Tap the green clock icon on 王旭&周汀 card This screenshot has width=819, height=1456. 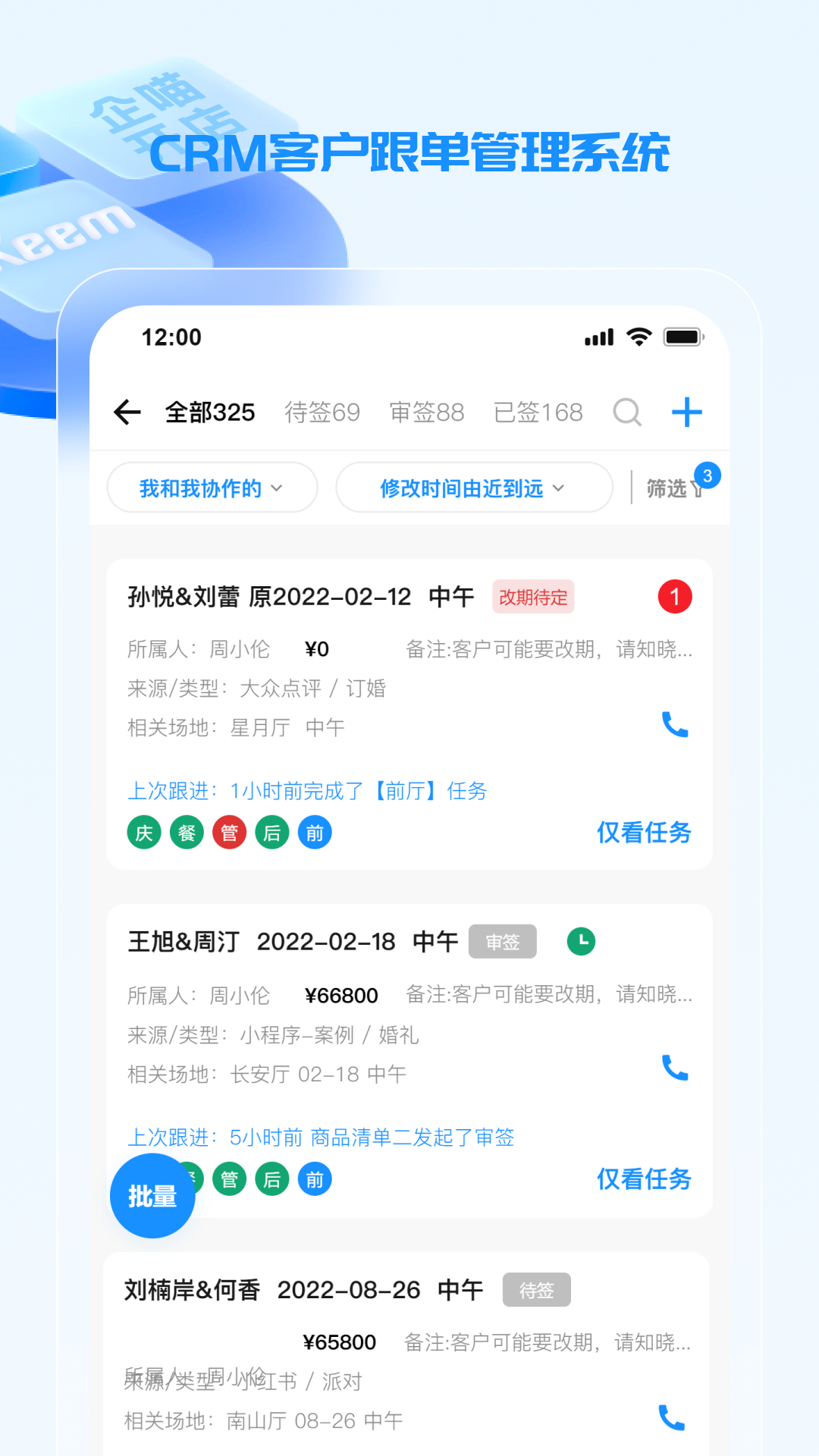[580, 941]
